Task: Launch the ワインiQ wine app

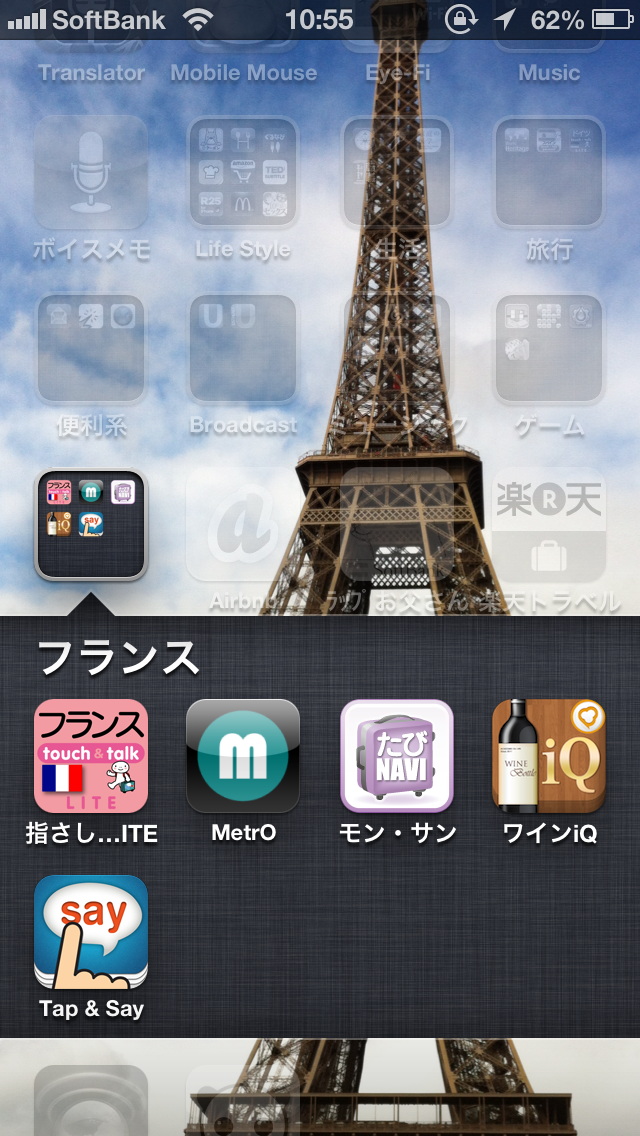Action: coord(549,756)
